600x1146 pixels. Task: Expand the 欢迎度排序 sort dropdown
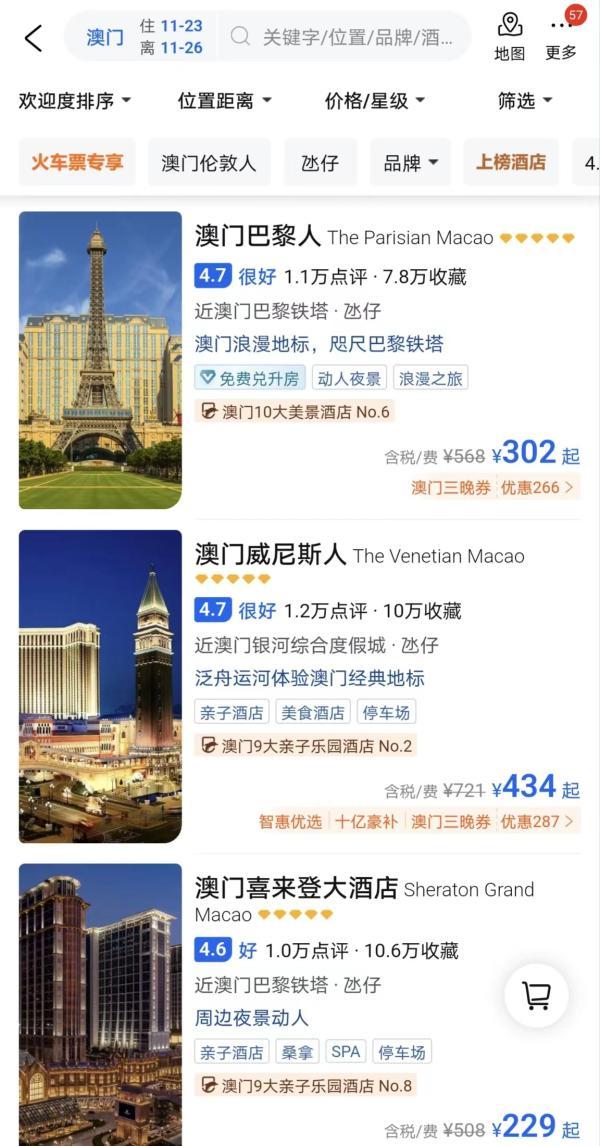click(75, 101)
